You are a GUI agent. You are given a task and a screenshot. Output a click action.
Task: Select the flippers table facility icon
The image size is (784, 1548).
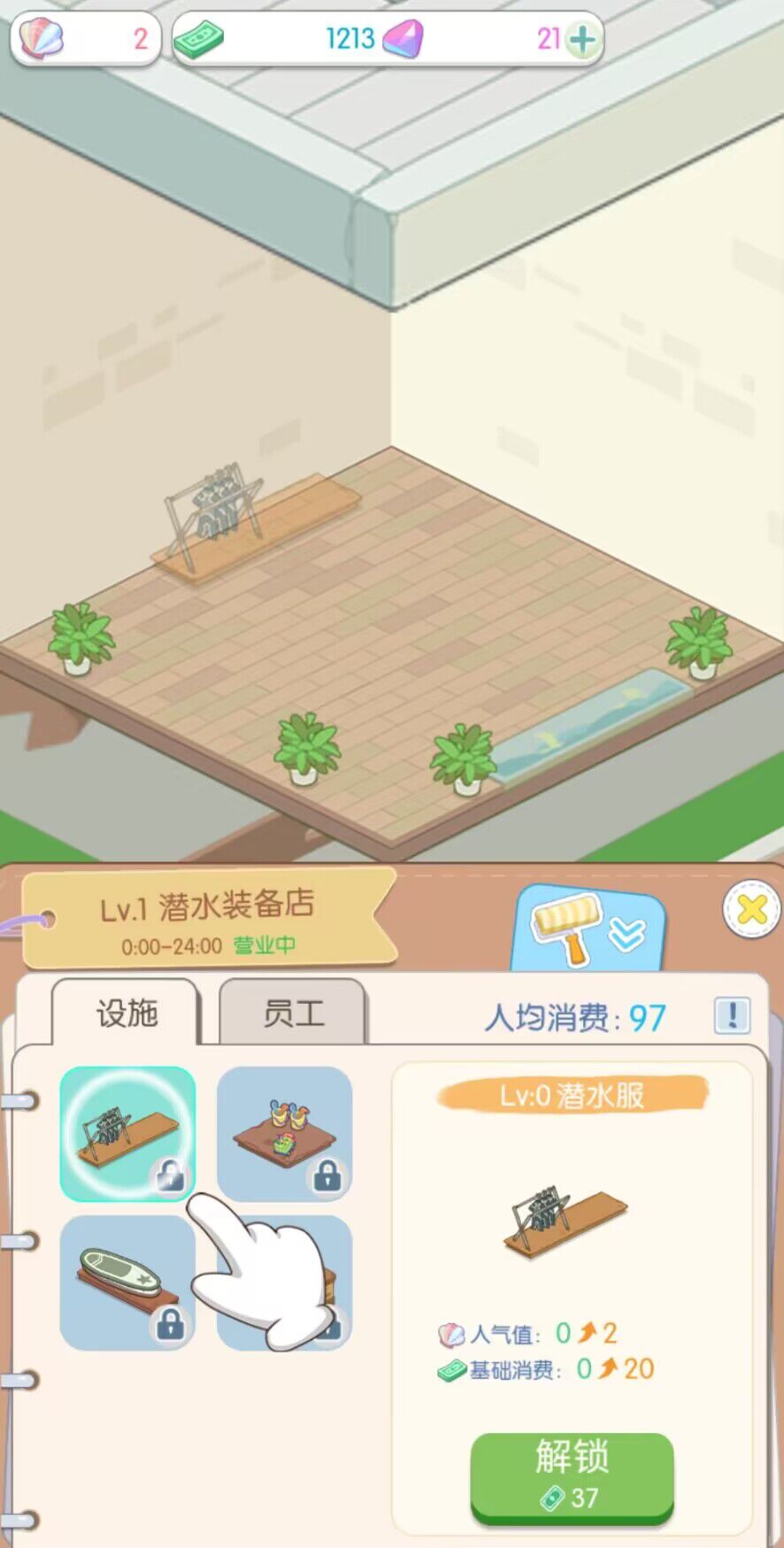tap(285, 1133)
